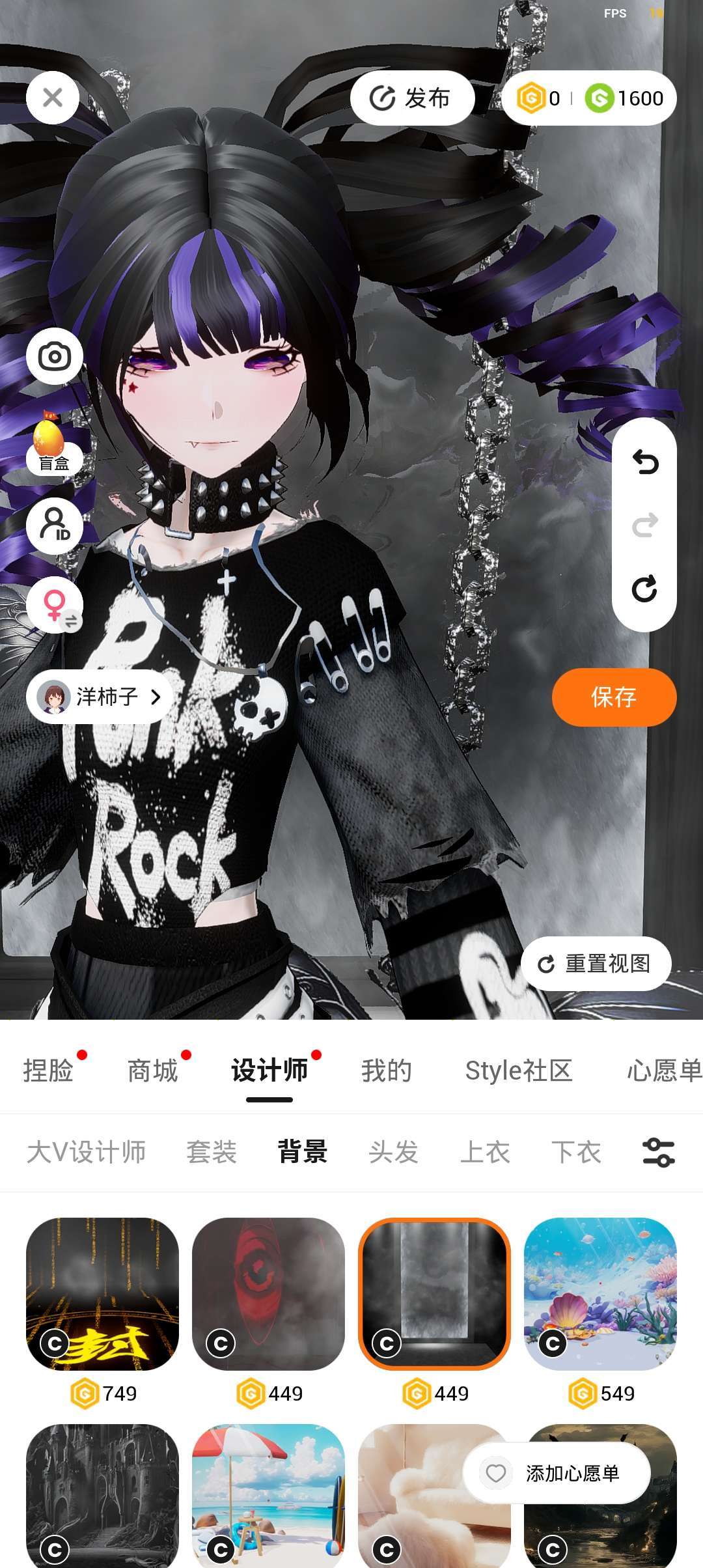703x1568 pixels.
Task: Open the coin balance panel
Action: tap(589, 98)
